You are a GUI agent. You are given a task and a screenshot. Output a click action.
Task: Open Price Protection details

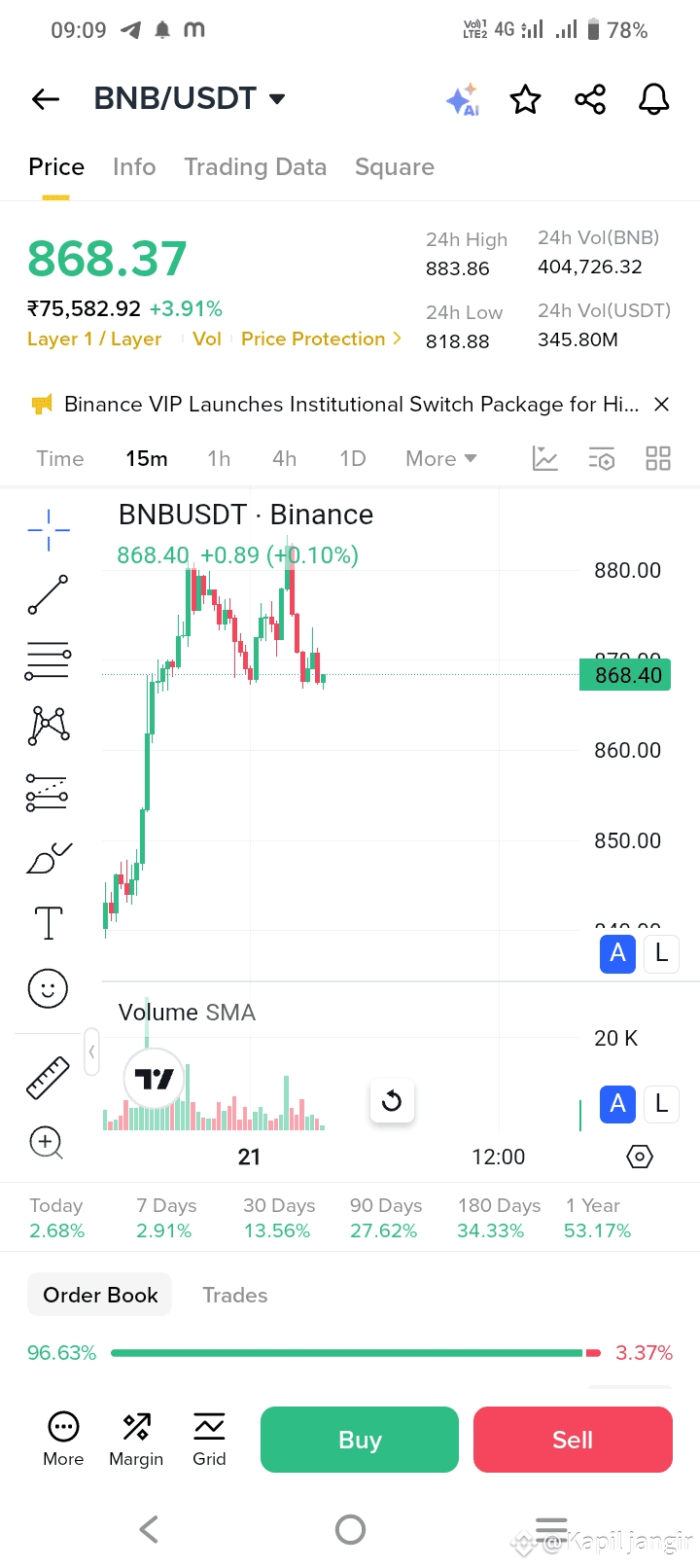coord(321,339)
